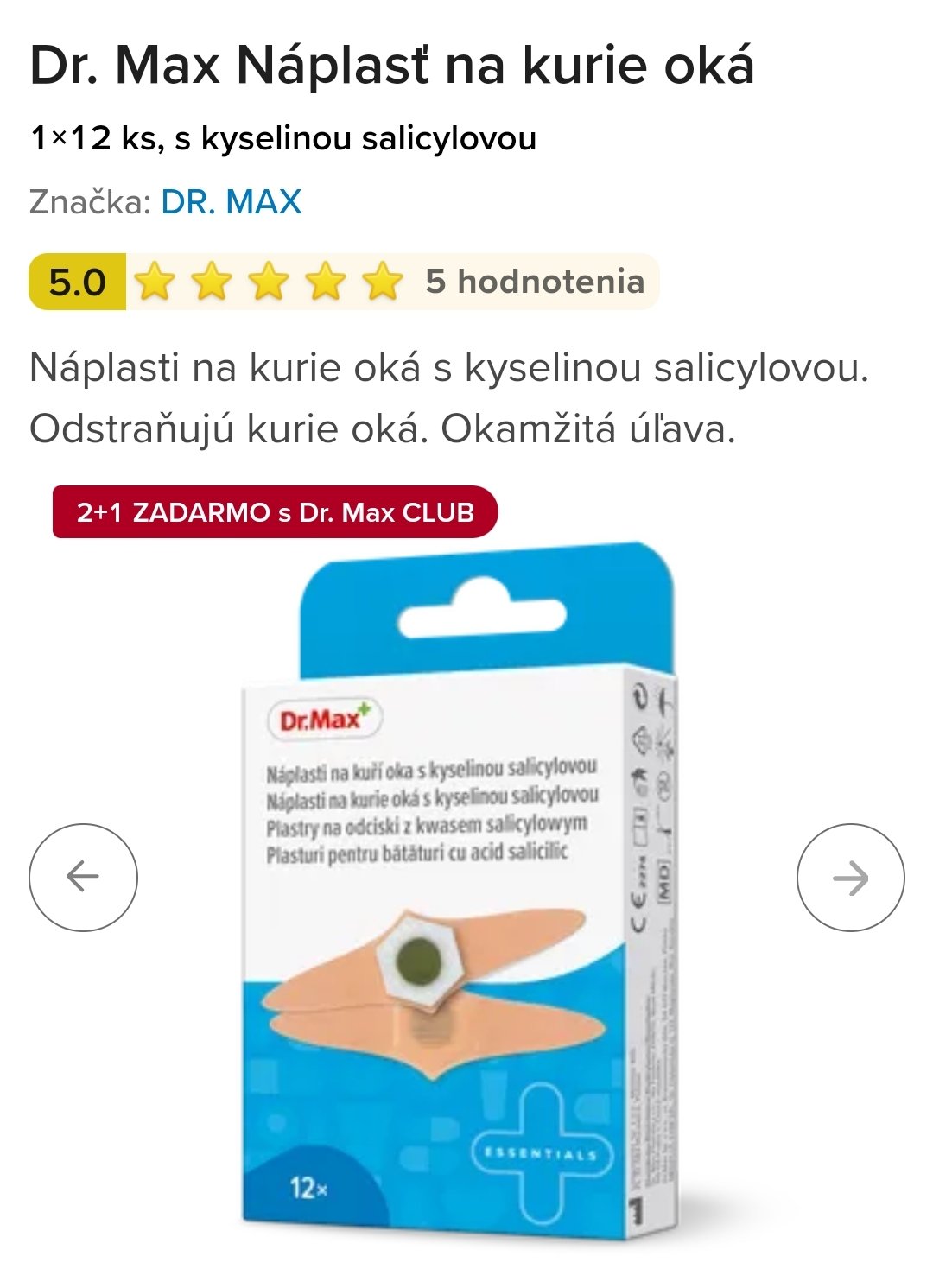Show the previous product image
The width and height of the screenshot is (933, 1288).
pyautogui.click(x=83, y=877)
